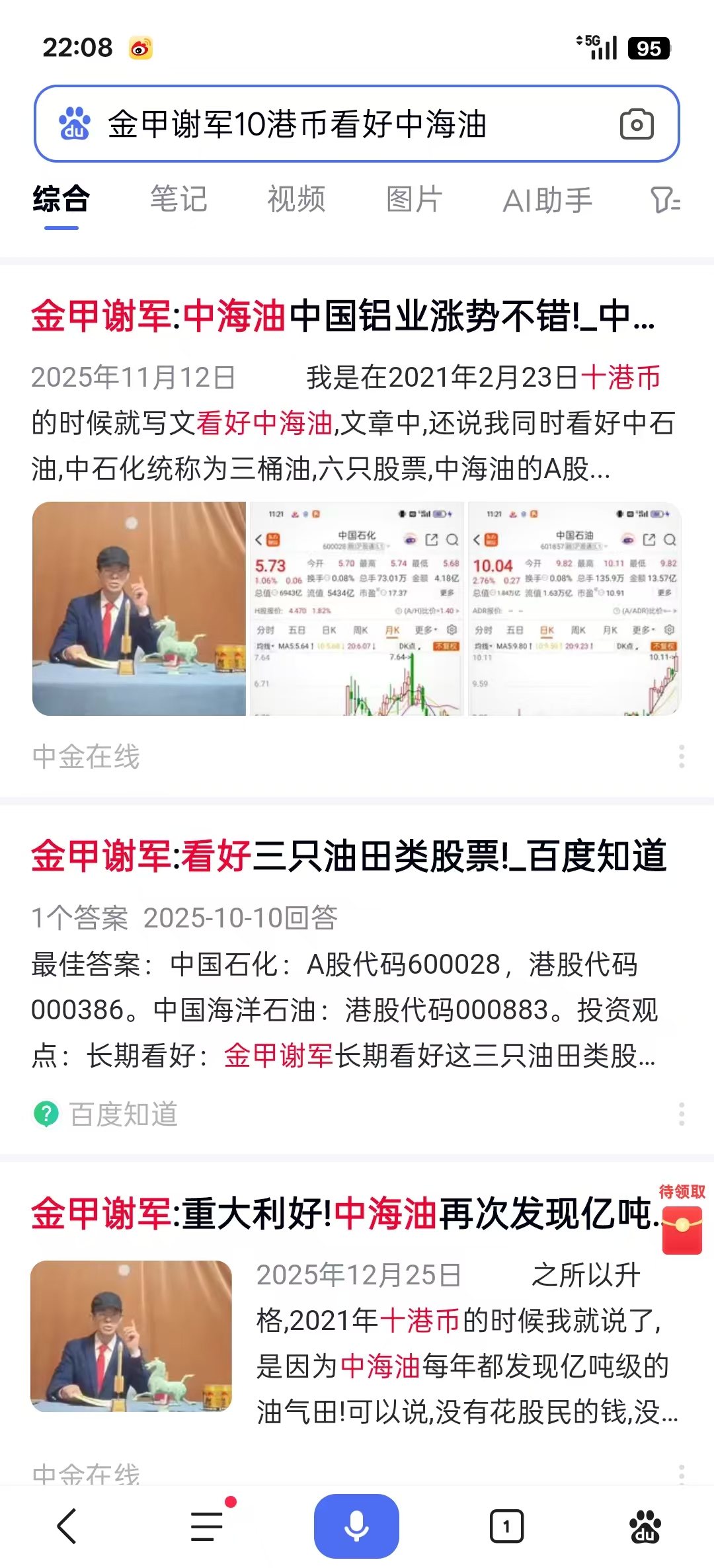Switch to the 笔记 tab
The height and width of the screenshot is (1568, 714).
point(178,200)
